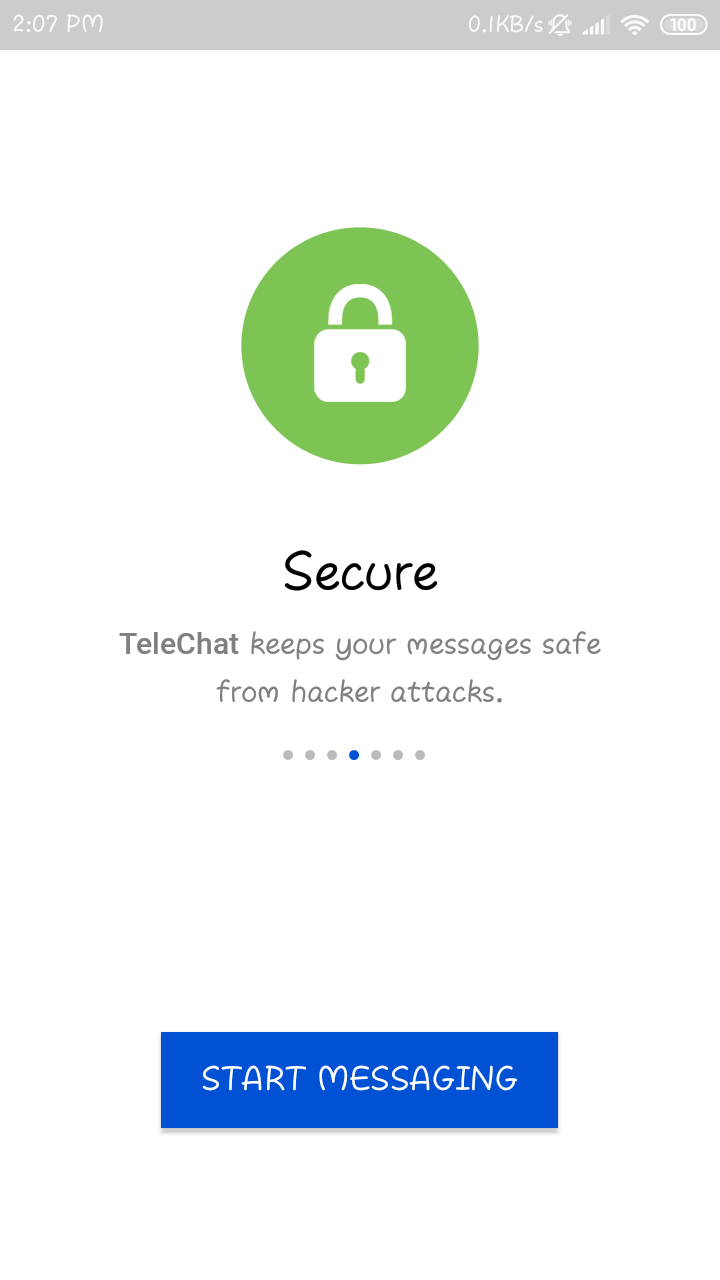Tap the battery indicator showing 100
This screenshot has width=720, height=1280.
681,24
